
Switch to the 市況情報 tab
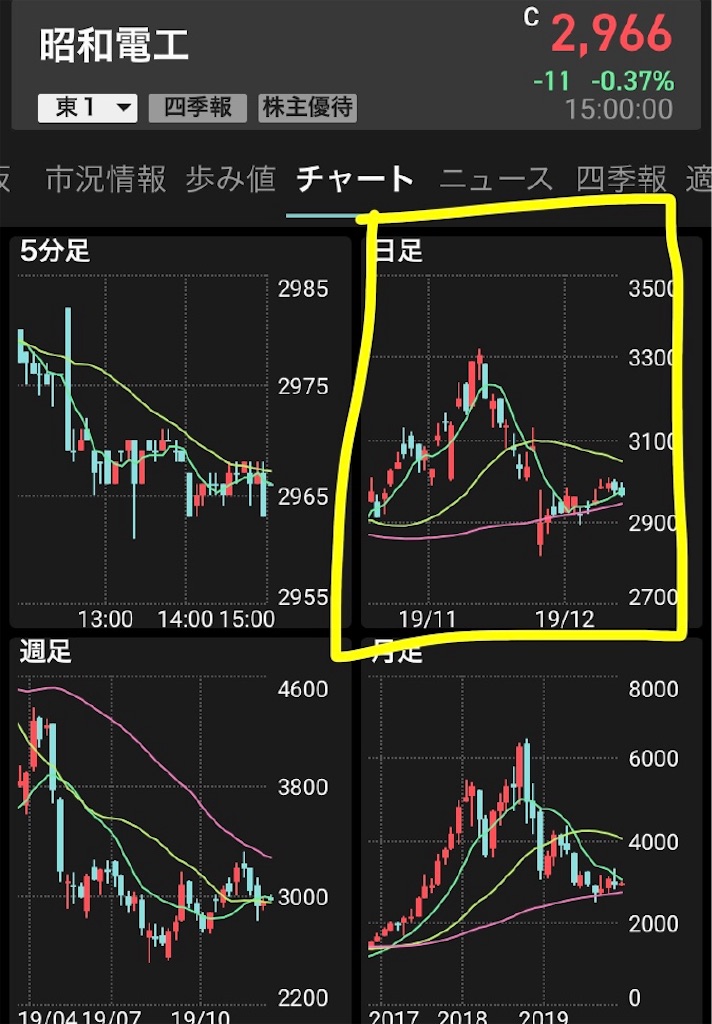105,180
